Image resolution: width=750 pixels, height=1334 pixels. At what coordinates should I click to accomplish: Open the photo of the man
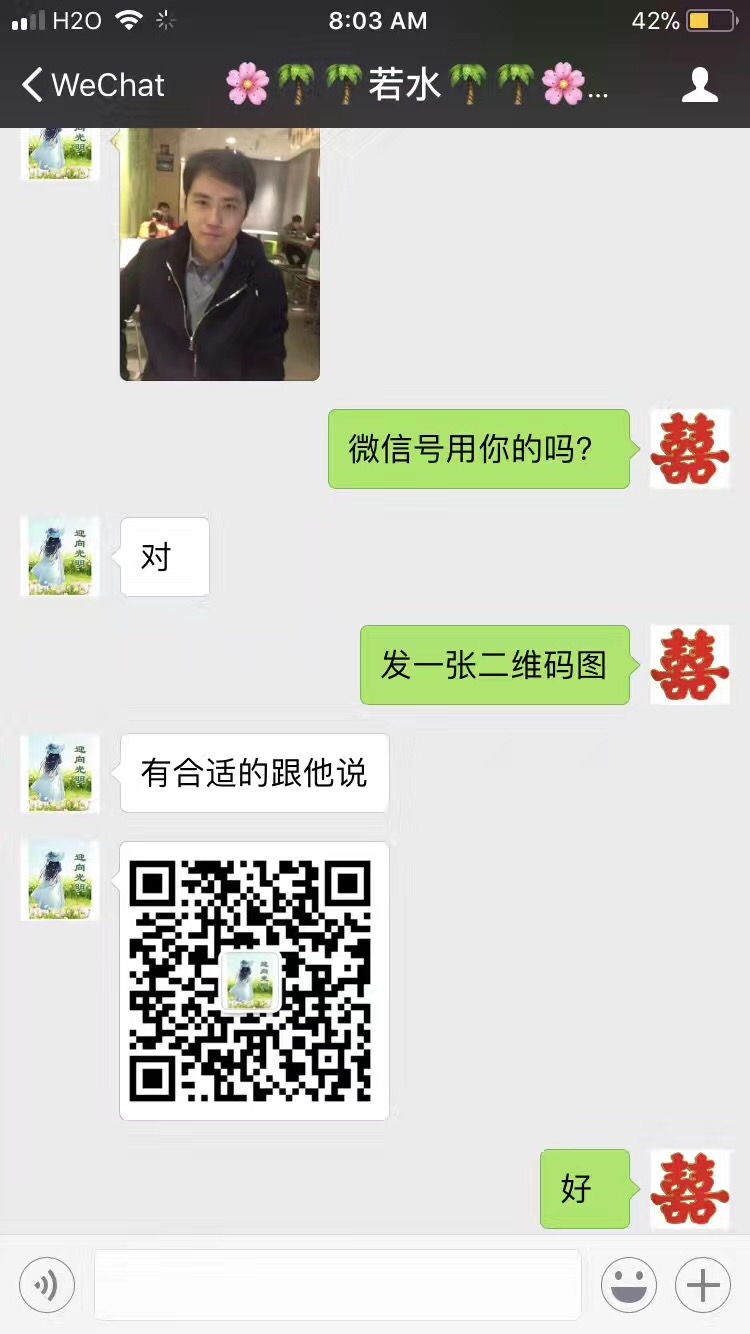[x=220, y=253]
